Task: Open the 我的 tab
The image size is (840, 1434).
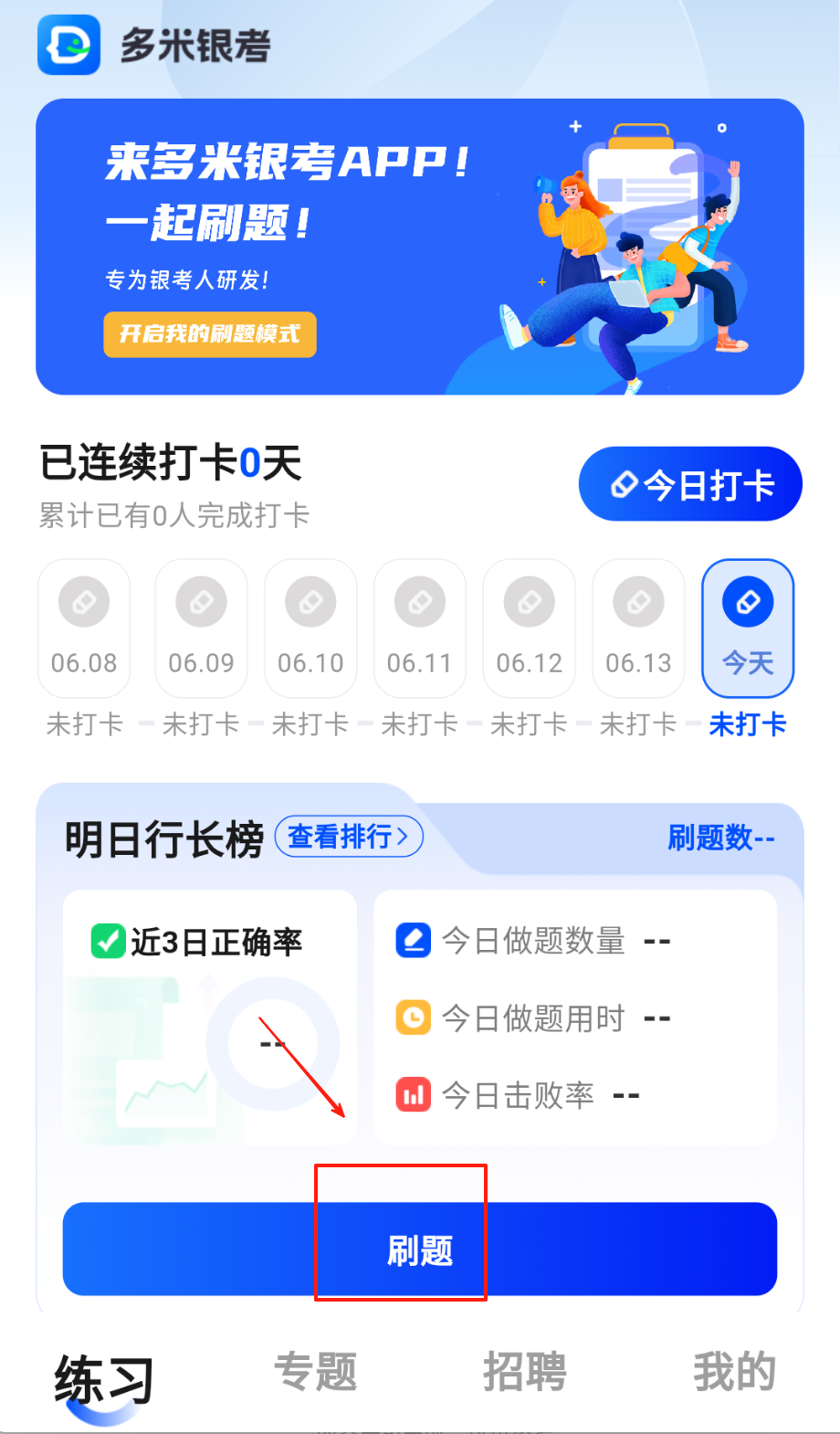Action: [x=733, y=1372]
